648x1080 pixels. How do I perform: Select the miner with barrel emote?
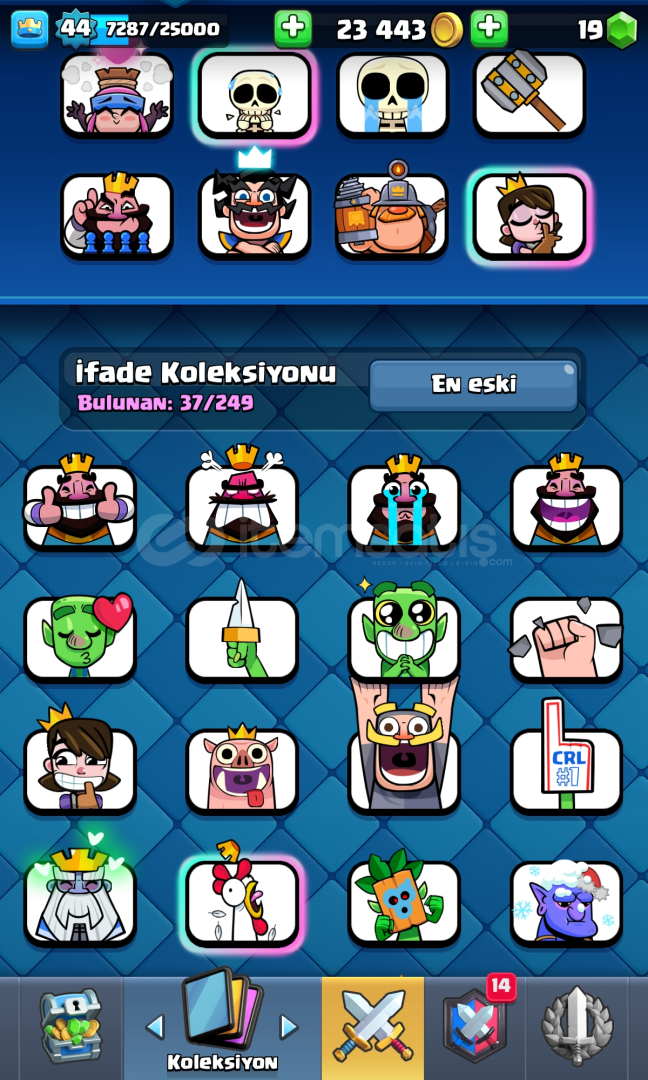point(392,212)
